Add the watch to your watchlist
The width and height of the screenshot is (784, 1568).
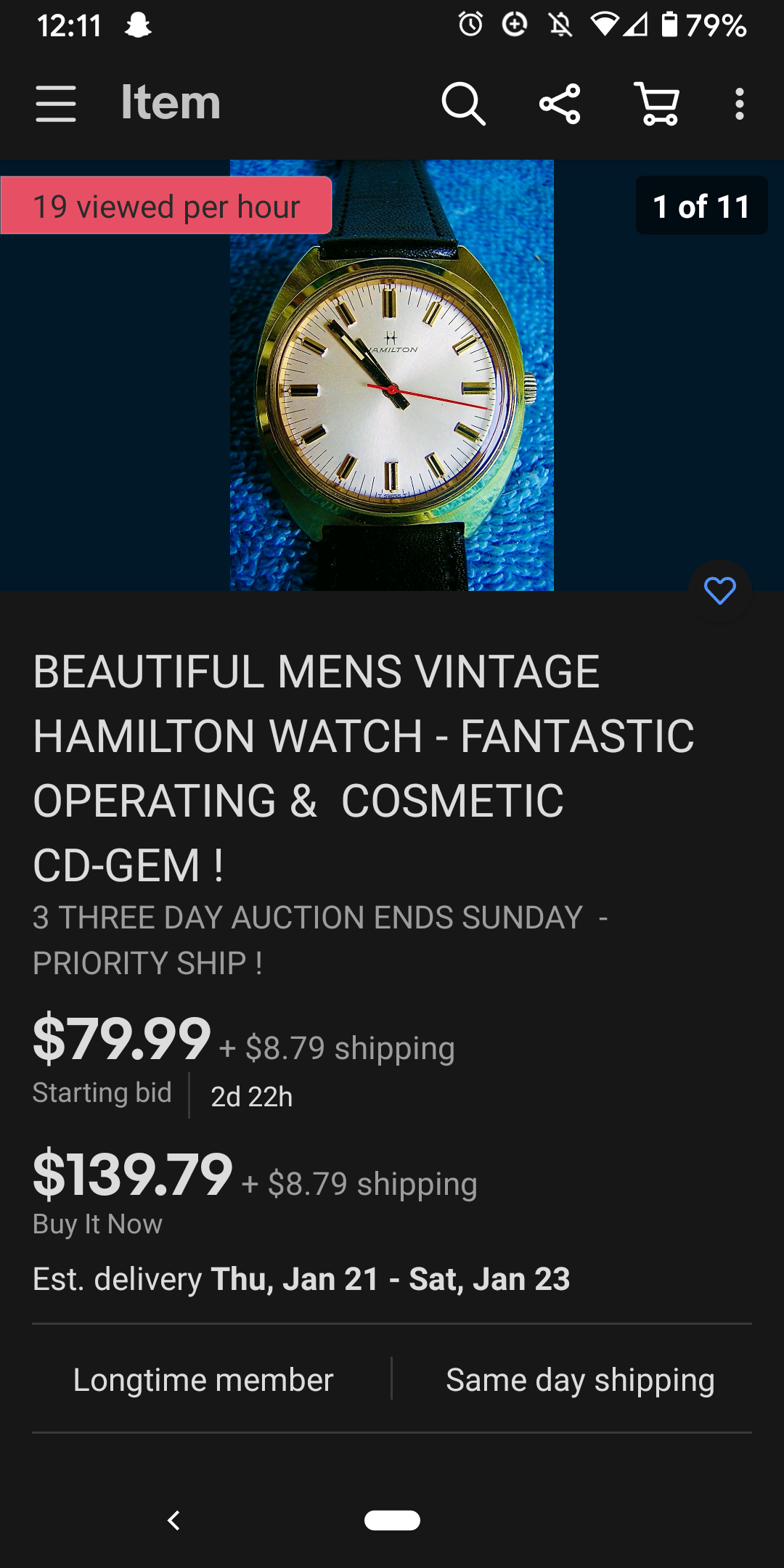pos(719,591)
